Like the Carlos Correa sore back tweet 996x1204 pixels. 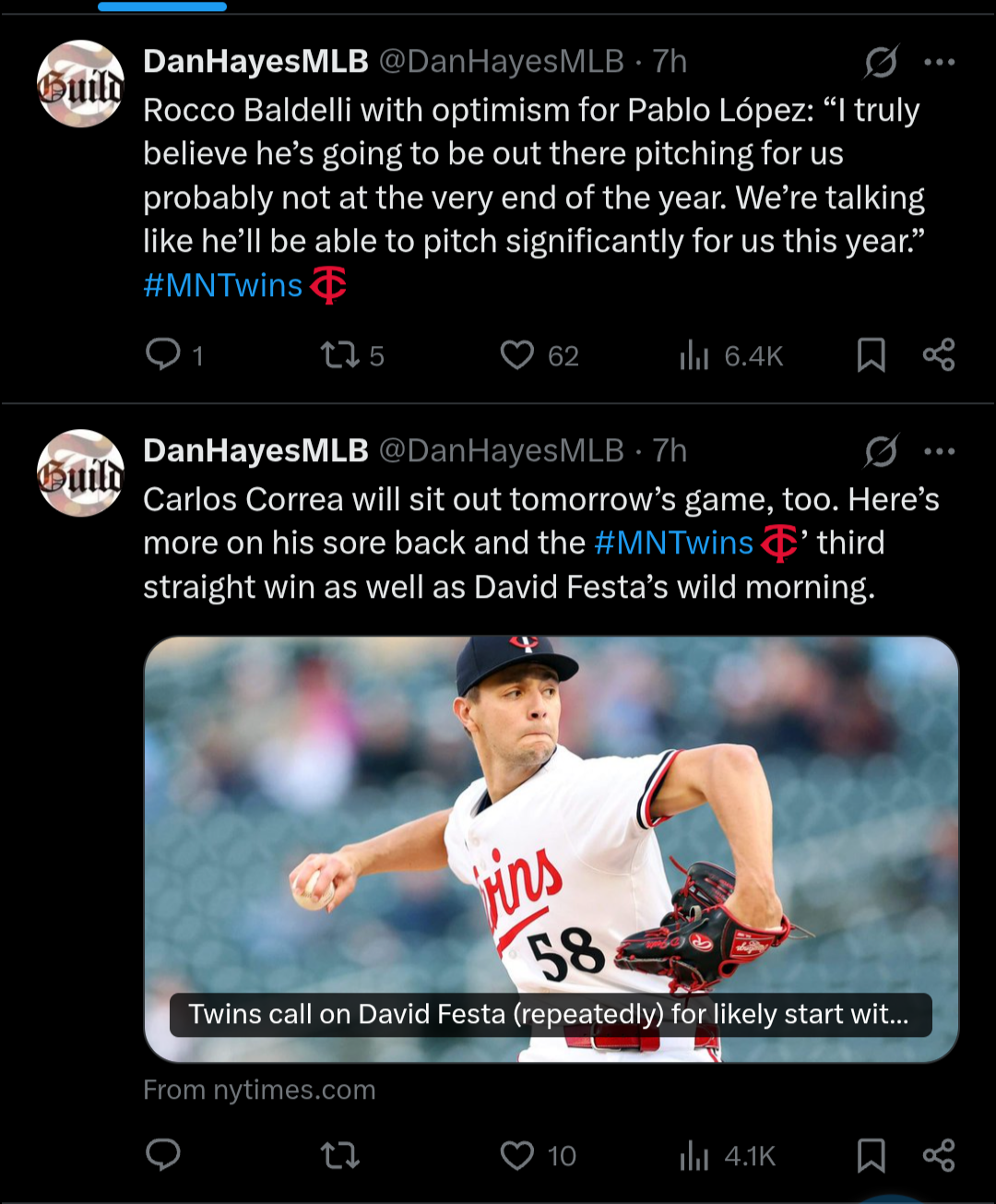click(517, 1155)
